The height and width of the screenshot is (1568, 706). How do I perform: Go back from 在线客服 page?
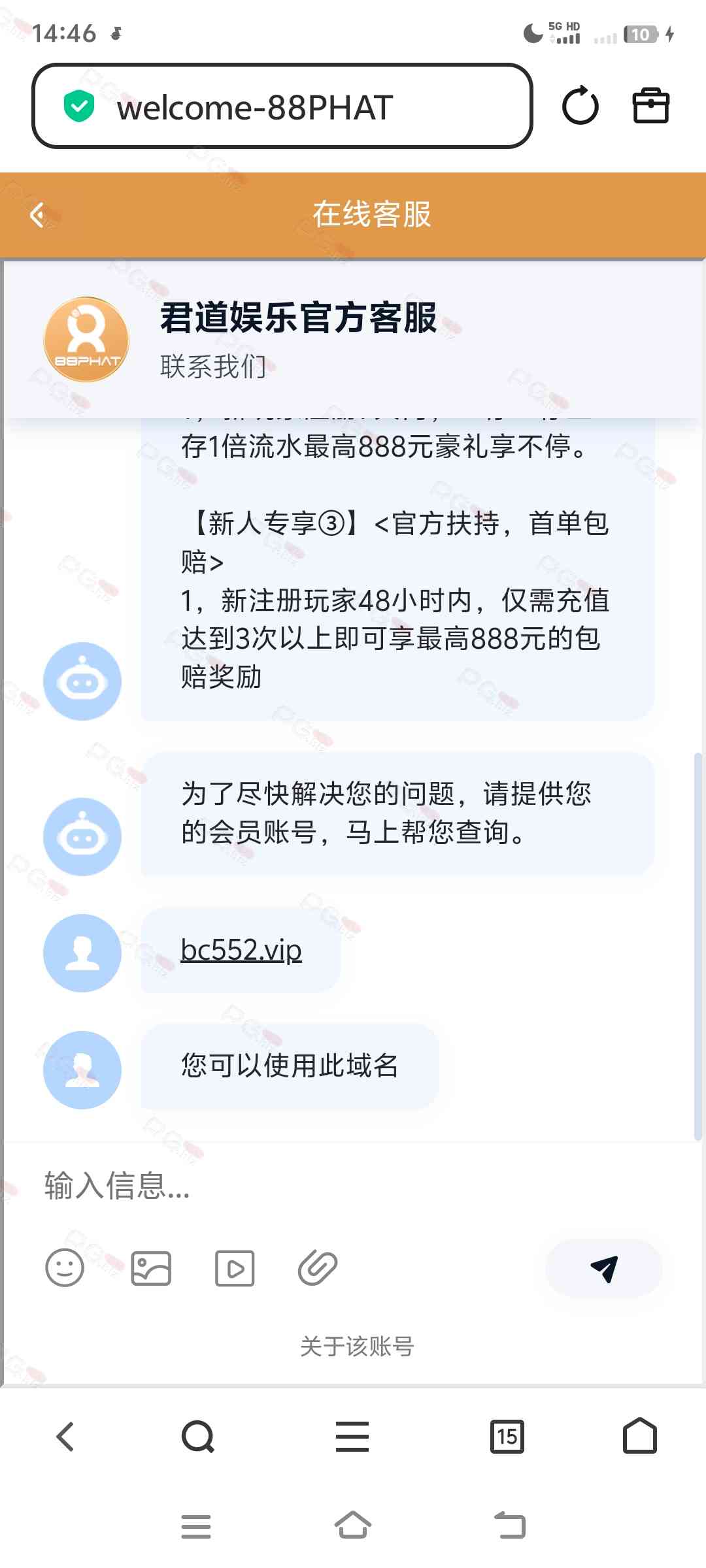pyautogui.click(x=38, y=215)
